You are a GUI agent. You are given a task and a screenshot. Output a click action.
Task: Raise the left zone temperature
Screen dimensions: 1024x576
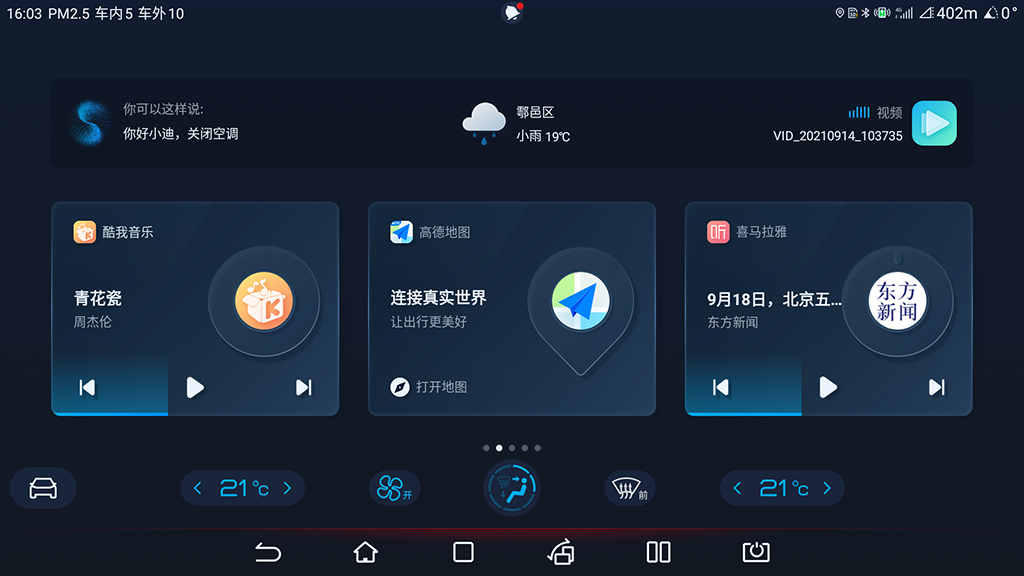click(x=288, y=488)
